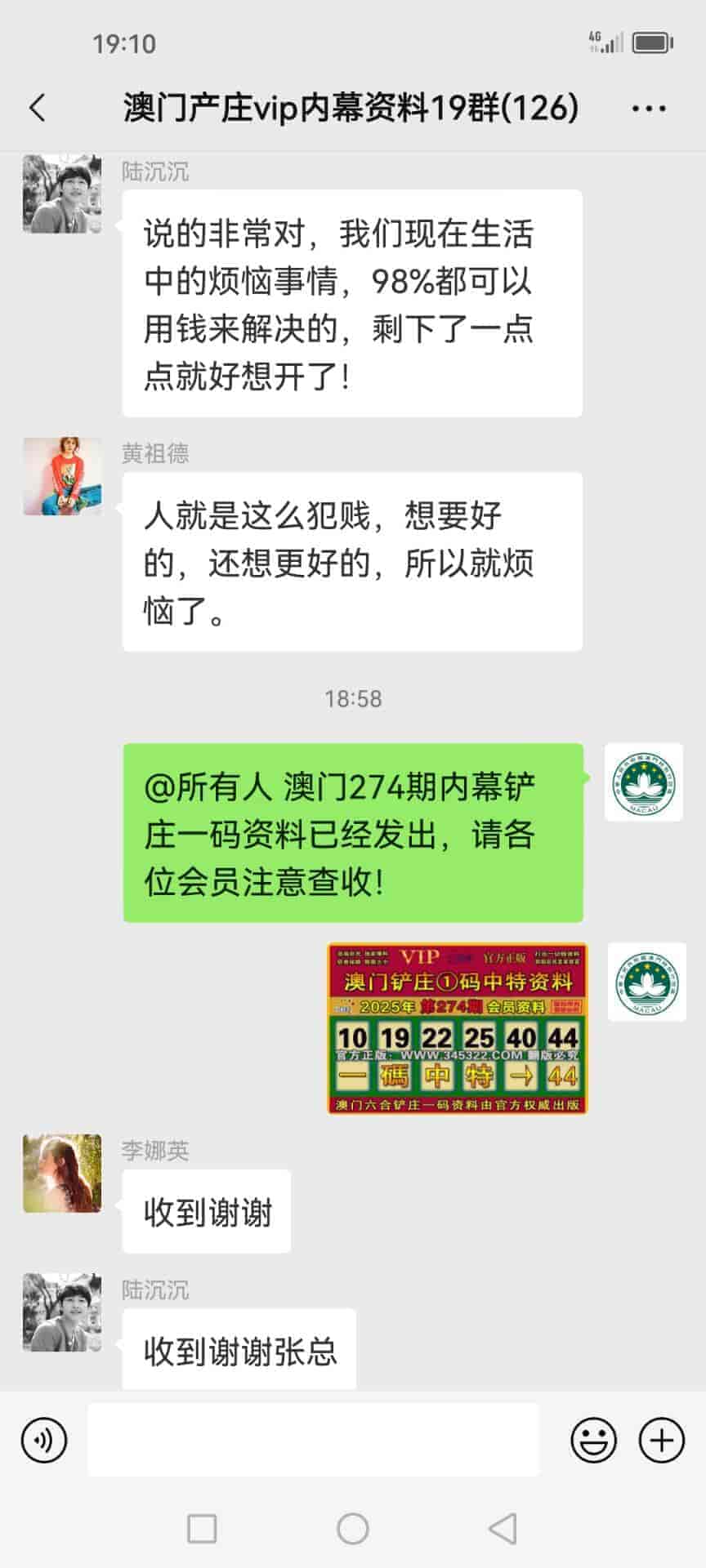The height and width of the screenshot is (1568, 706).
Task: Open the plus attachments menu
Action: click(x=661, y=1440)
